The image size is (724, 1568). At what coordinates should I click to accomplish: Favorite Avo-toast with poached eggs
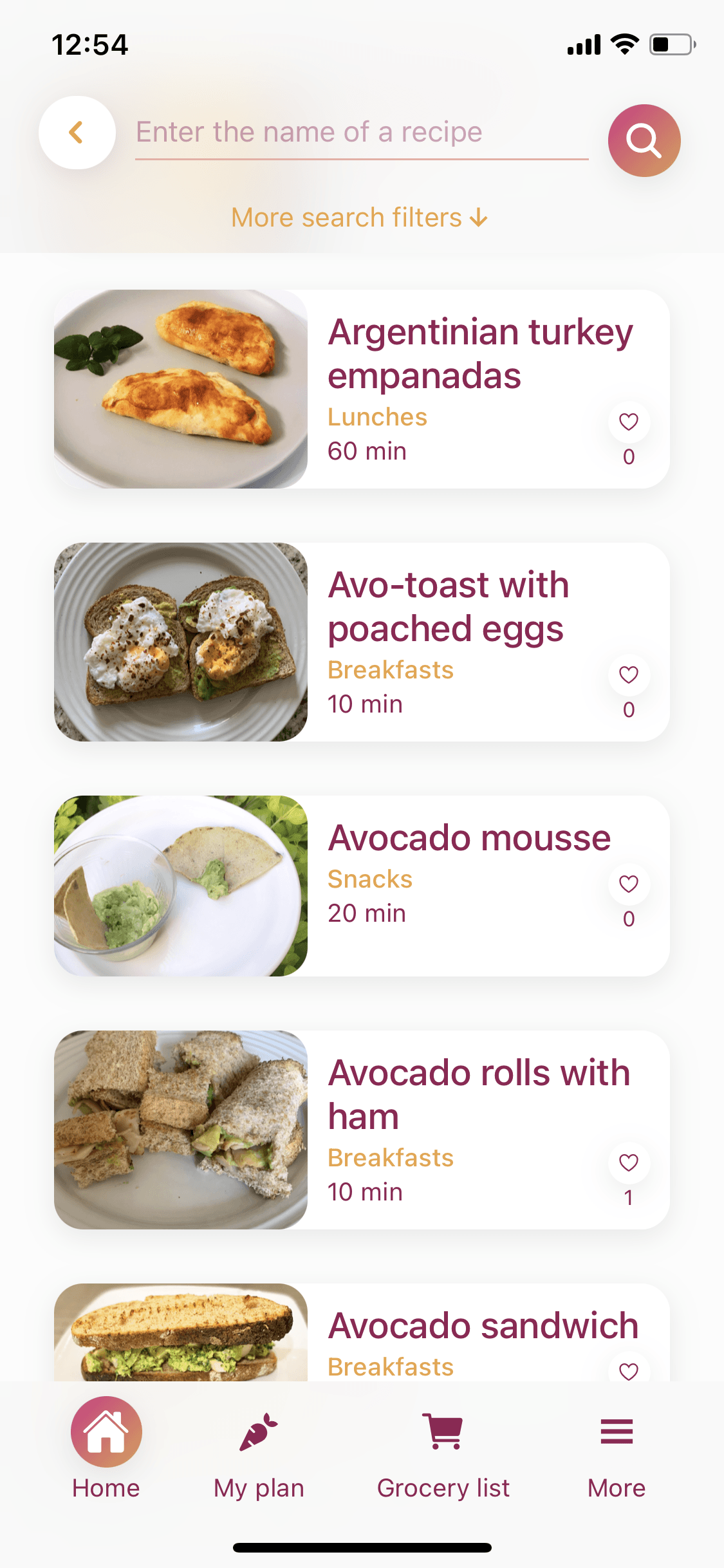click(629, 675)
